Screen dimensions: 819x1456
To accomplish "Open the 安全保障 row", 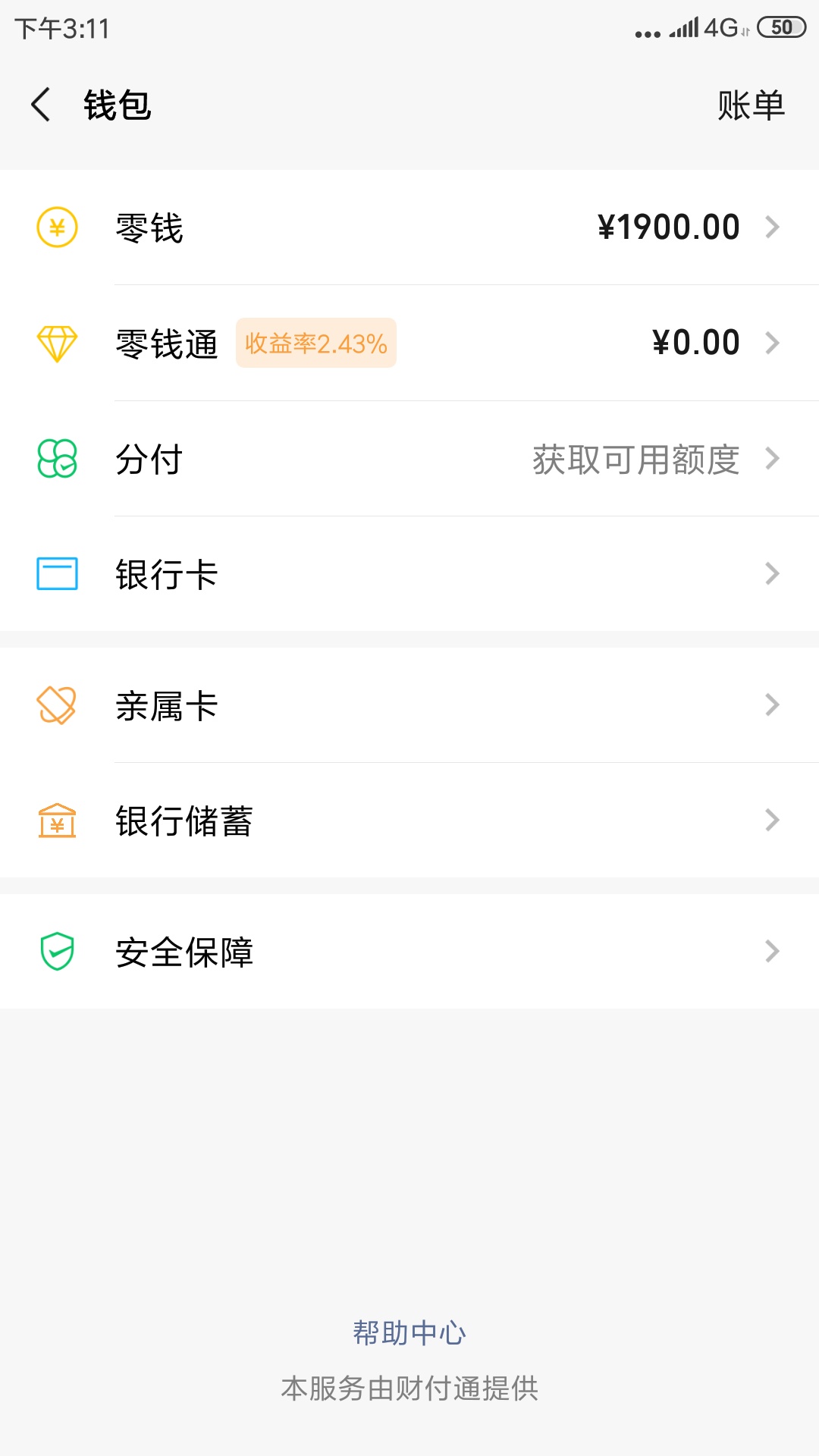I will tap(409, 952).
